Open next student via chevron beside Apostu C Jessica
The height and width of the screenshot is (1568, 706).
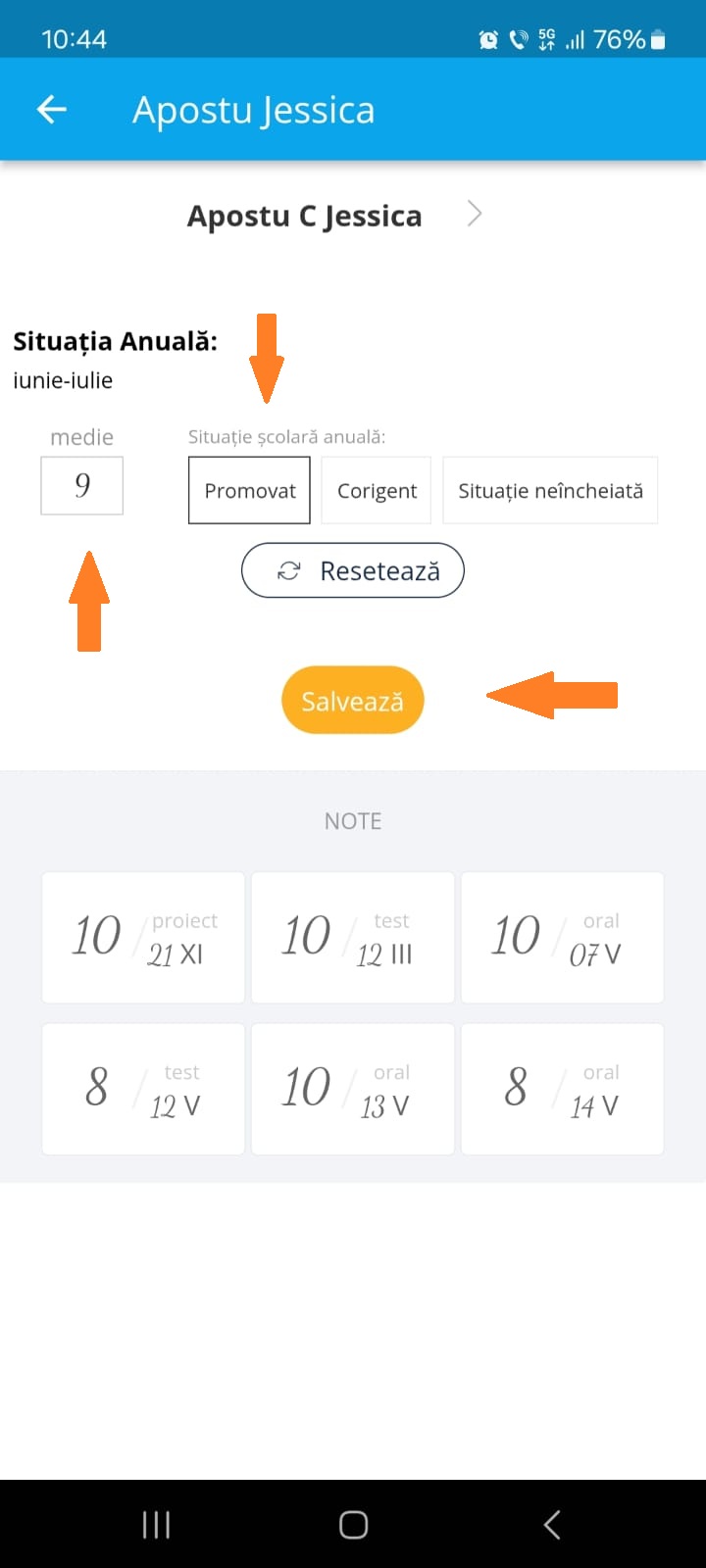point(475,214)
